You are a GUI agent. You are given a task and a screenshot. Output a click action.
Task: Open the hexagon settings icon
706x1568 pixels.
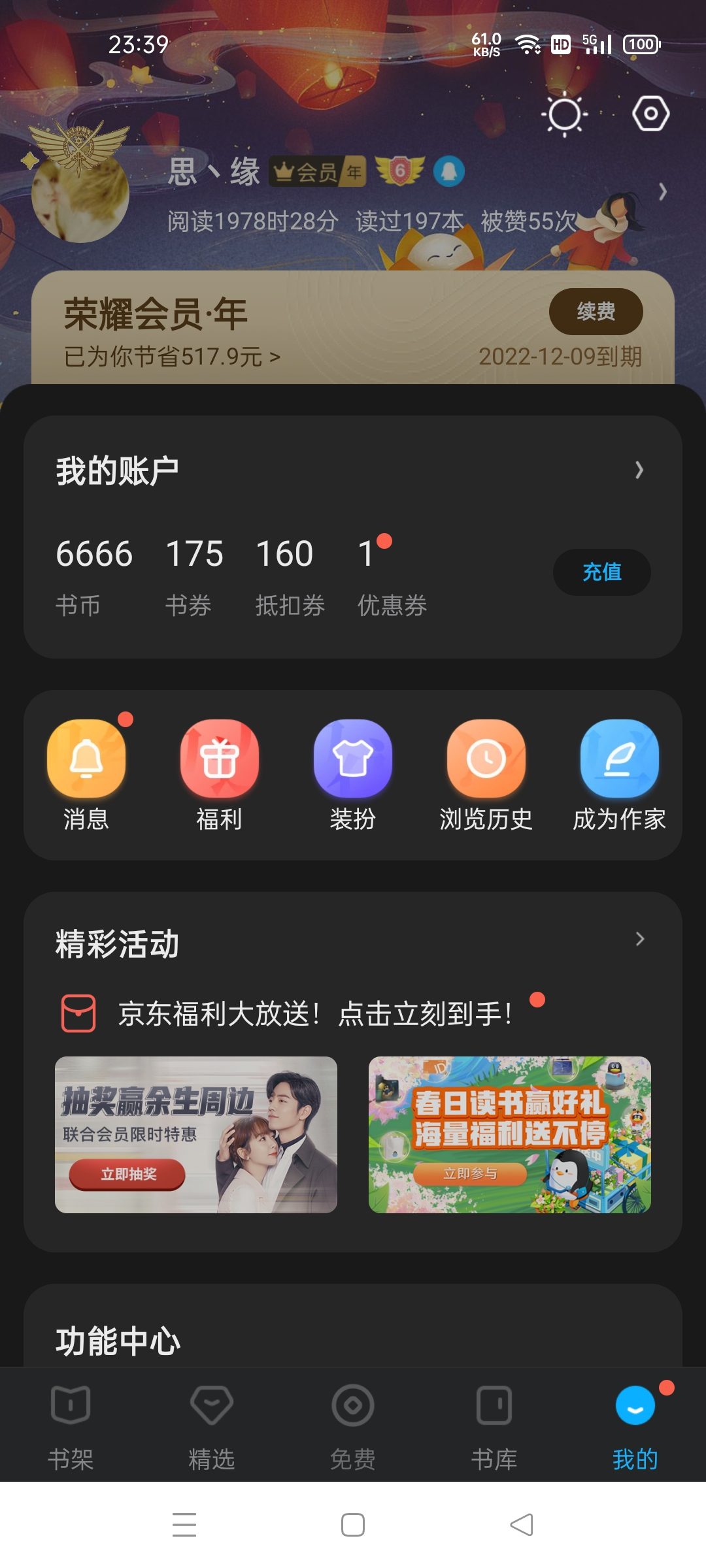click(x=650, y=114)
